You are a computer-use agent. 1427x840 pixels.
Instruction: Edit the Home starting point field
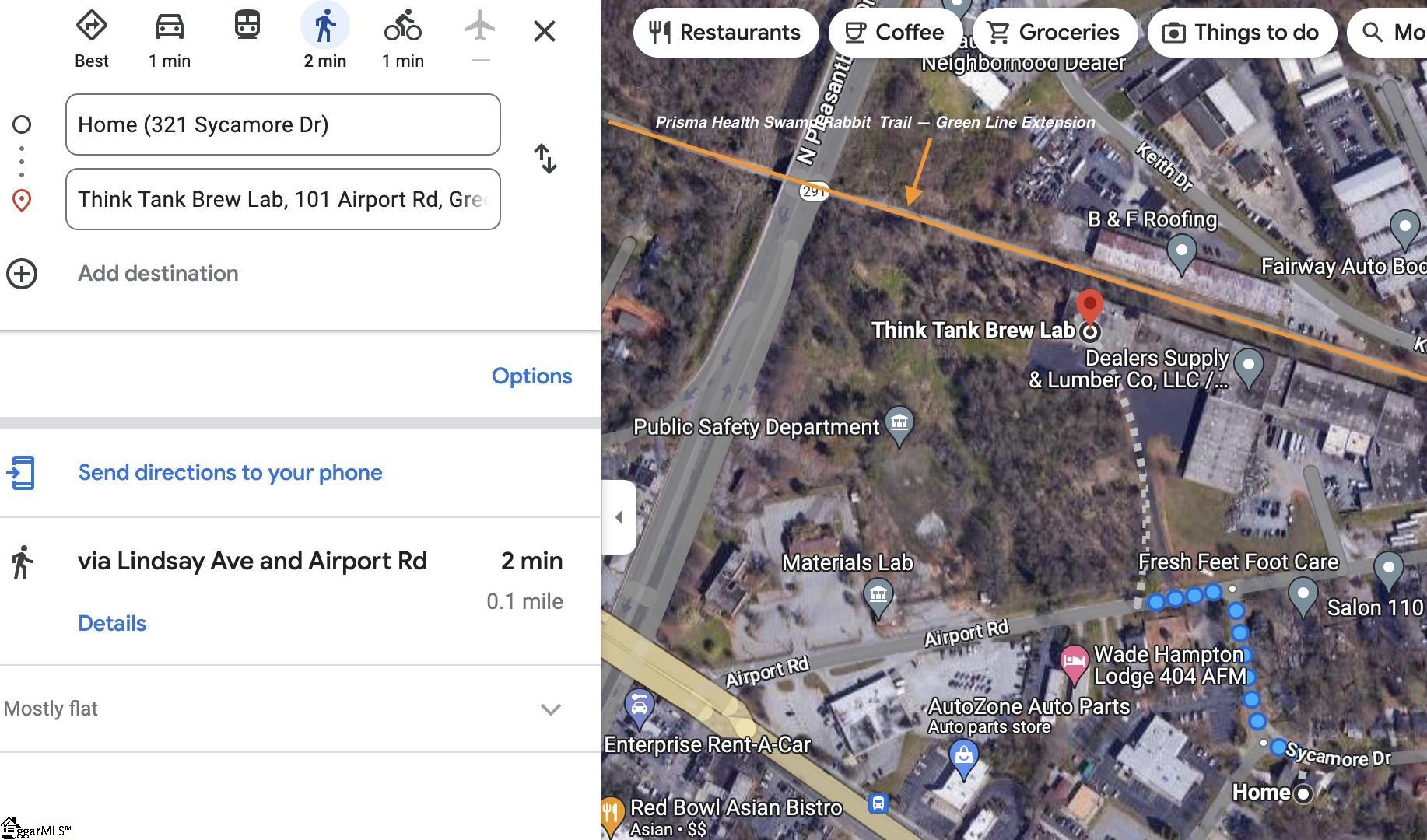coord(282,124)
